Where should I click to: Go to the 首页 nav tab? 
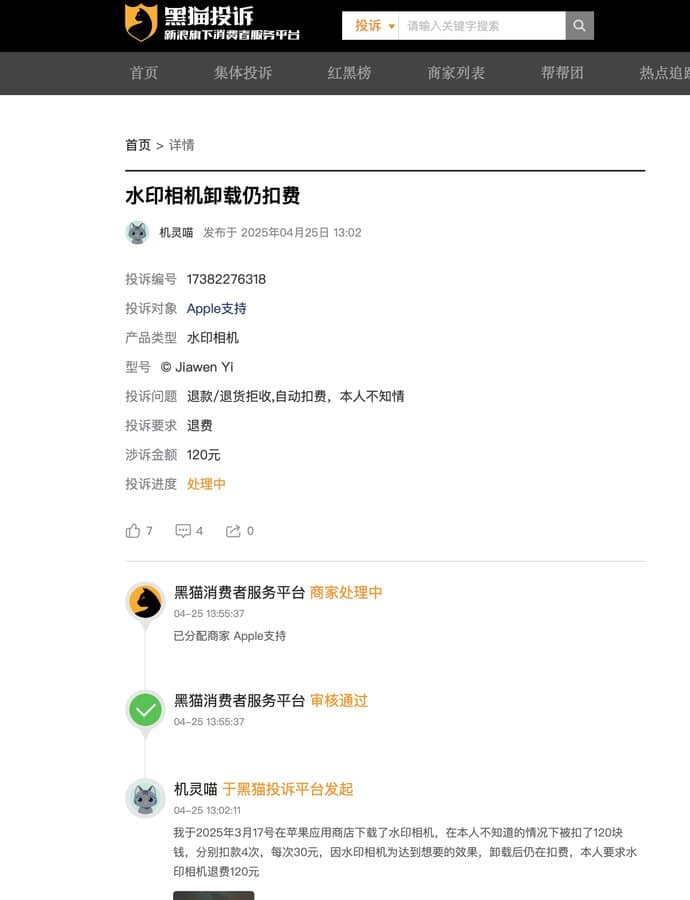coord(144,73)
